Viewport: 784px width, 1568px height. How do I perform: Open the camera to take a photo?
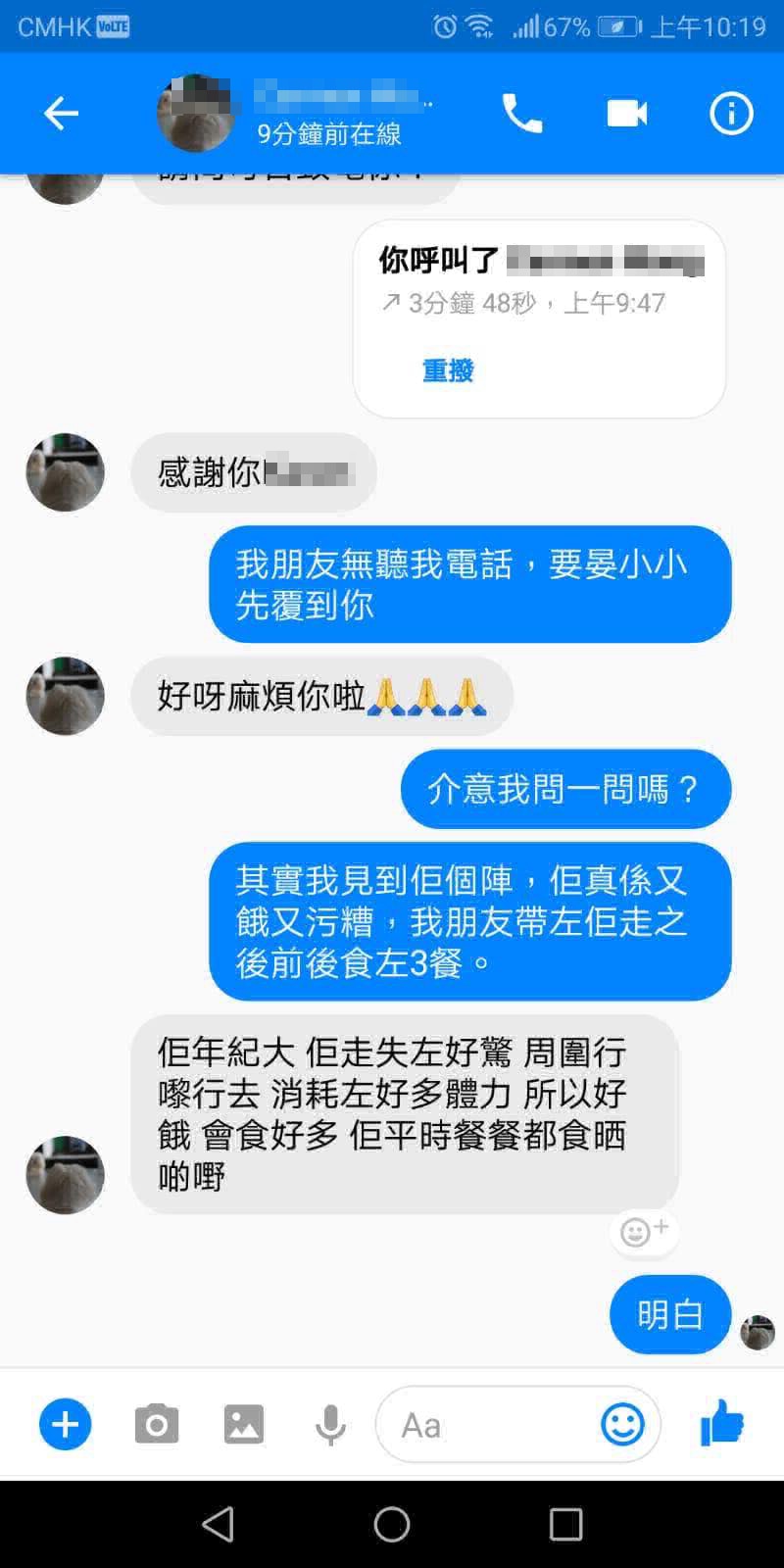coord(157,1424)
